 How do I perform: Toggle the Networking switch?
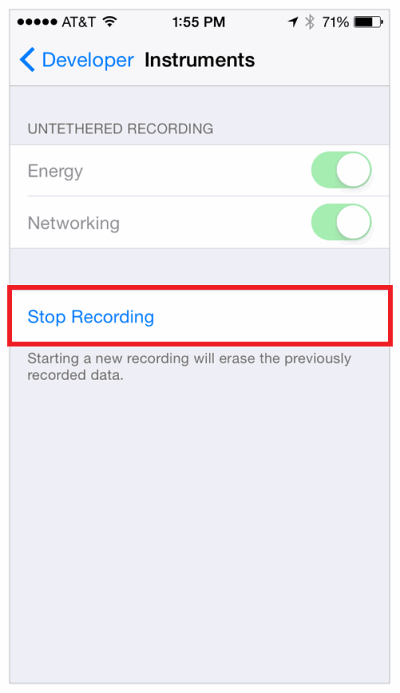coord(341,222)
